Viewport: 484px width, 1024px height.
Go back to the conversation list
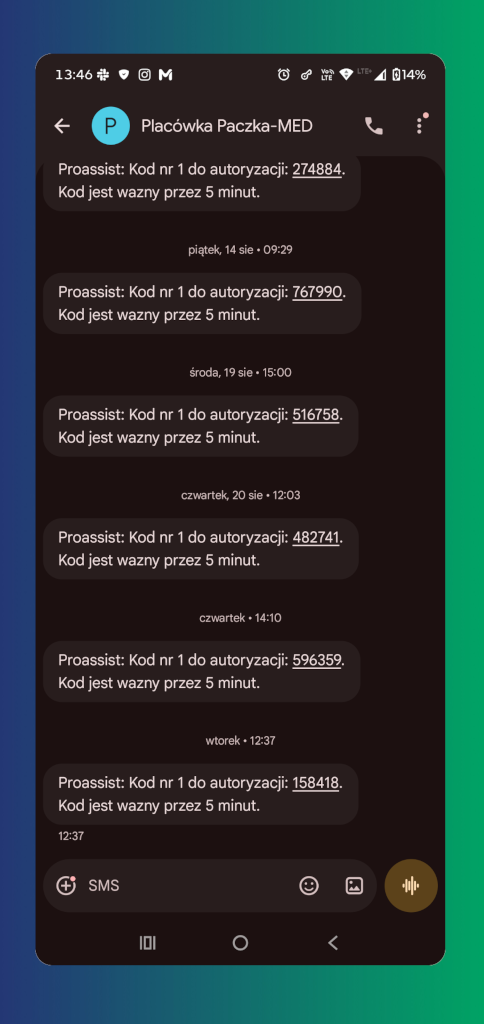[62, 126]
